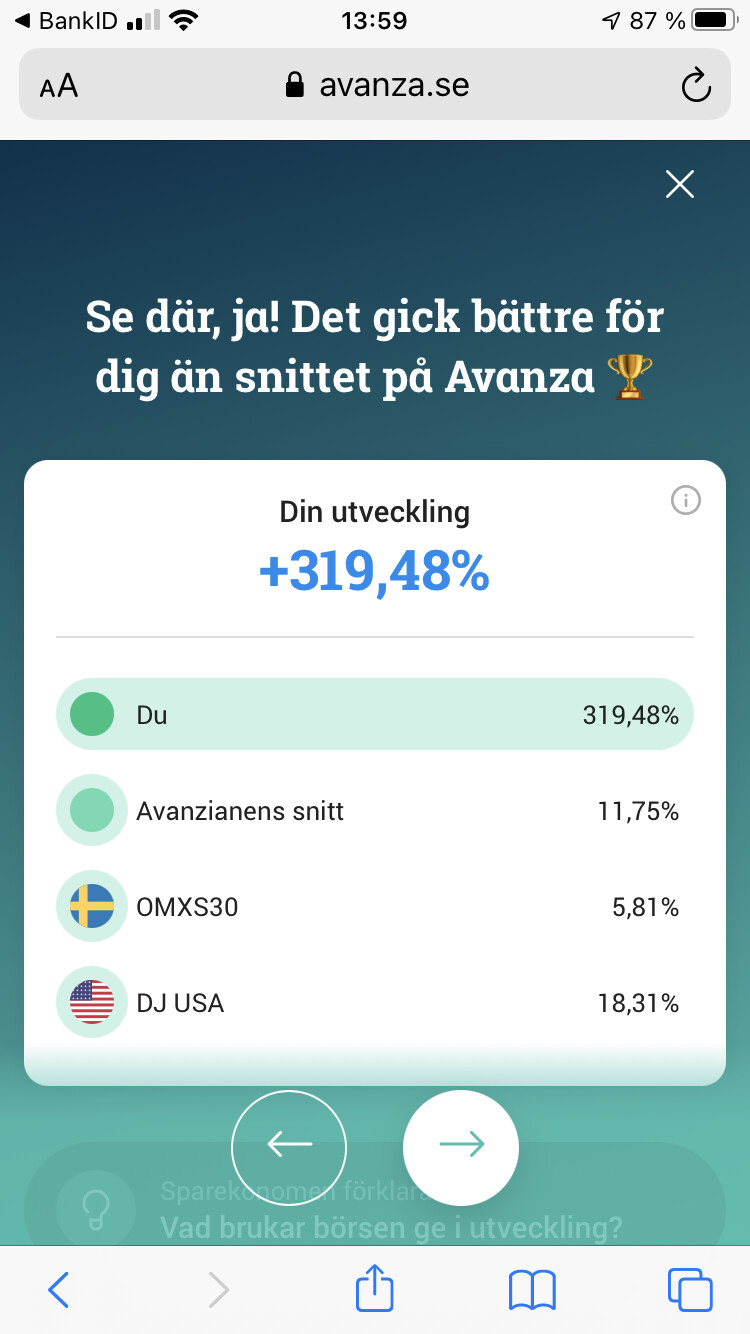The height and width of the screenshot is (1334, 750).
Task: Open the info icon beside Din utveckling
Action: [685, 501]
